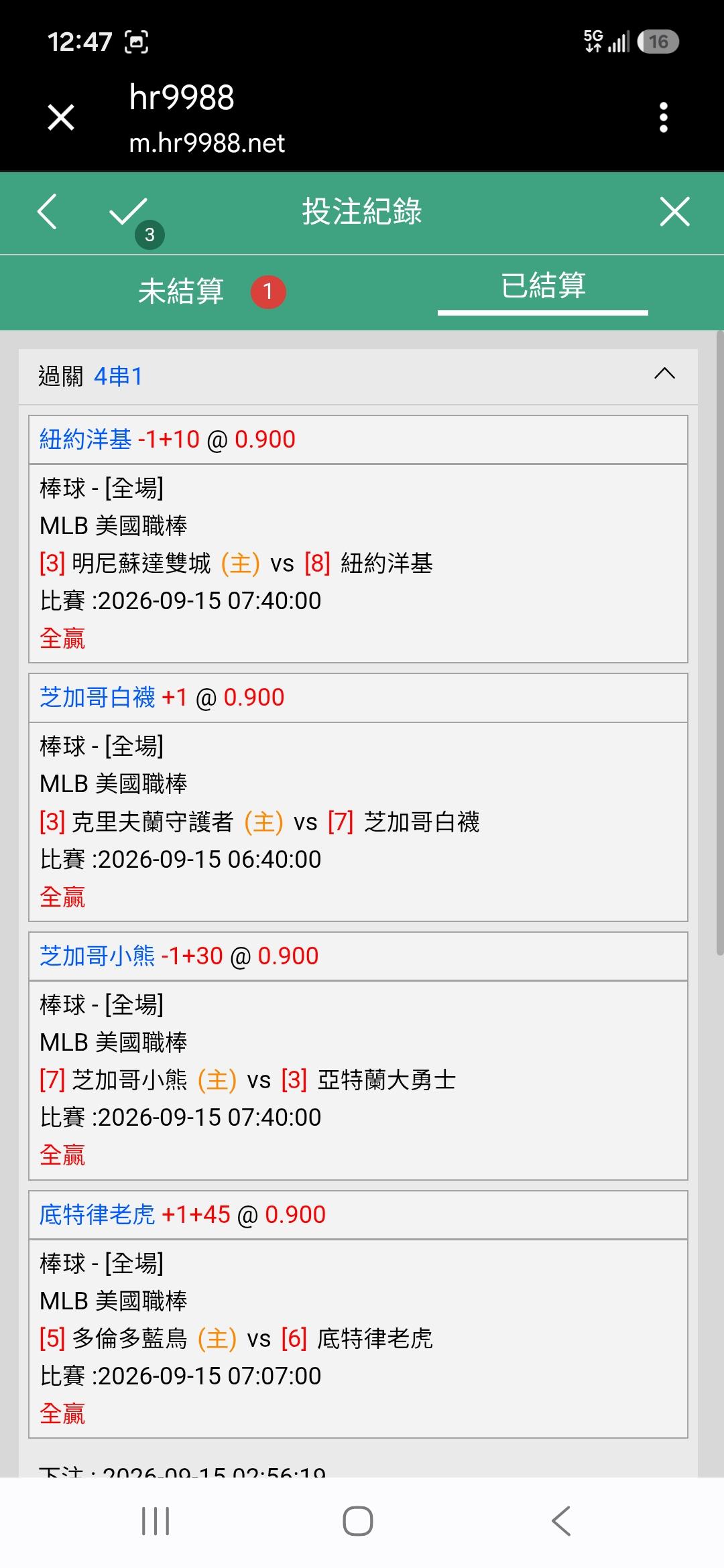Image resolution: width=724 pixels, height=1568 pixels.
Task: Tap the system home button
Action: tap(358, 1521)
